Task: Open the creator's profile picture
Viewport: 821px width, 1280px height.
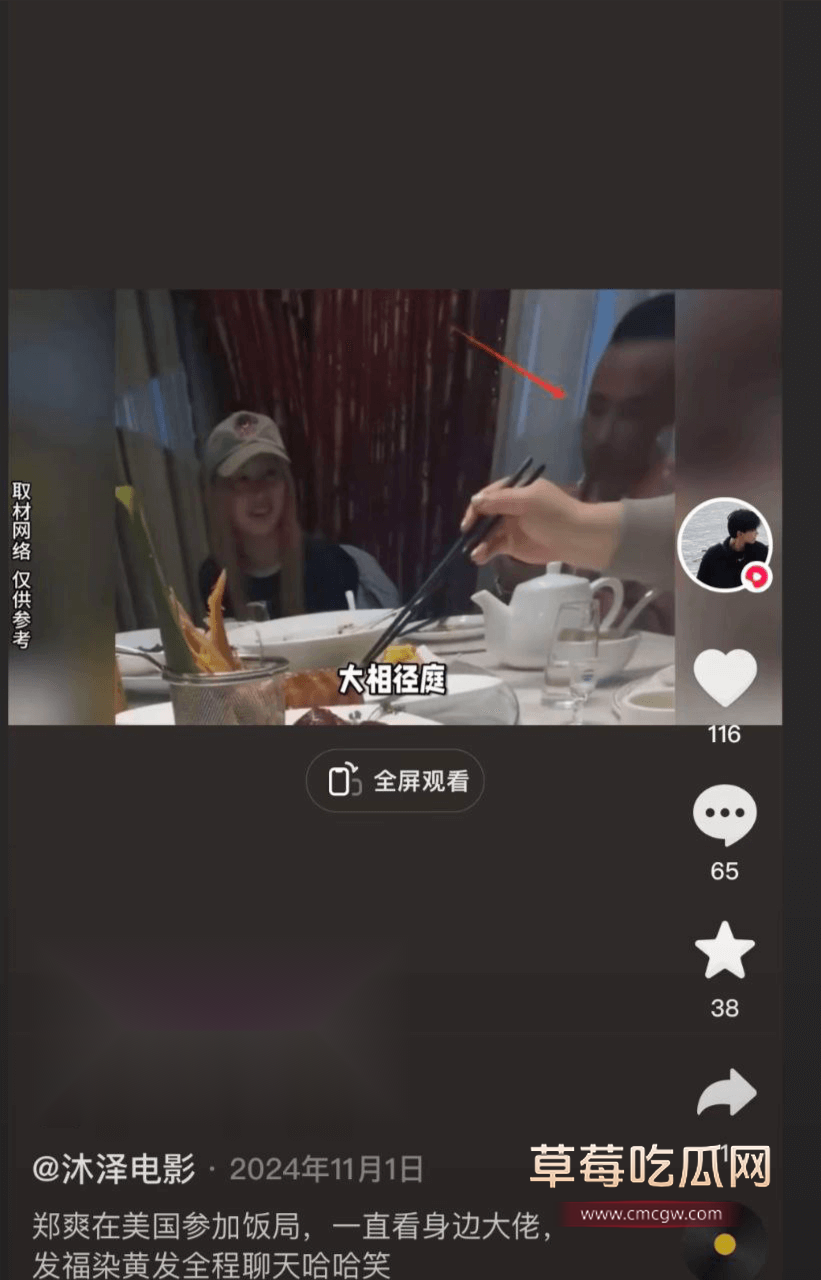Action: [x=724, y=545]
